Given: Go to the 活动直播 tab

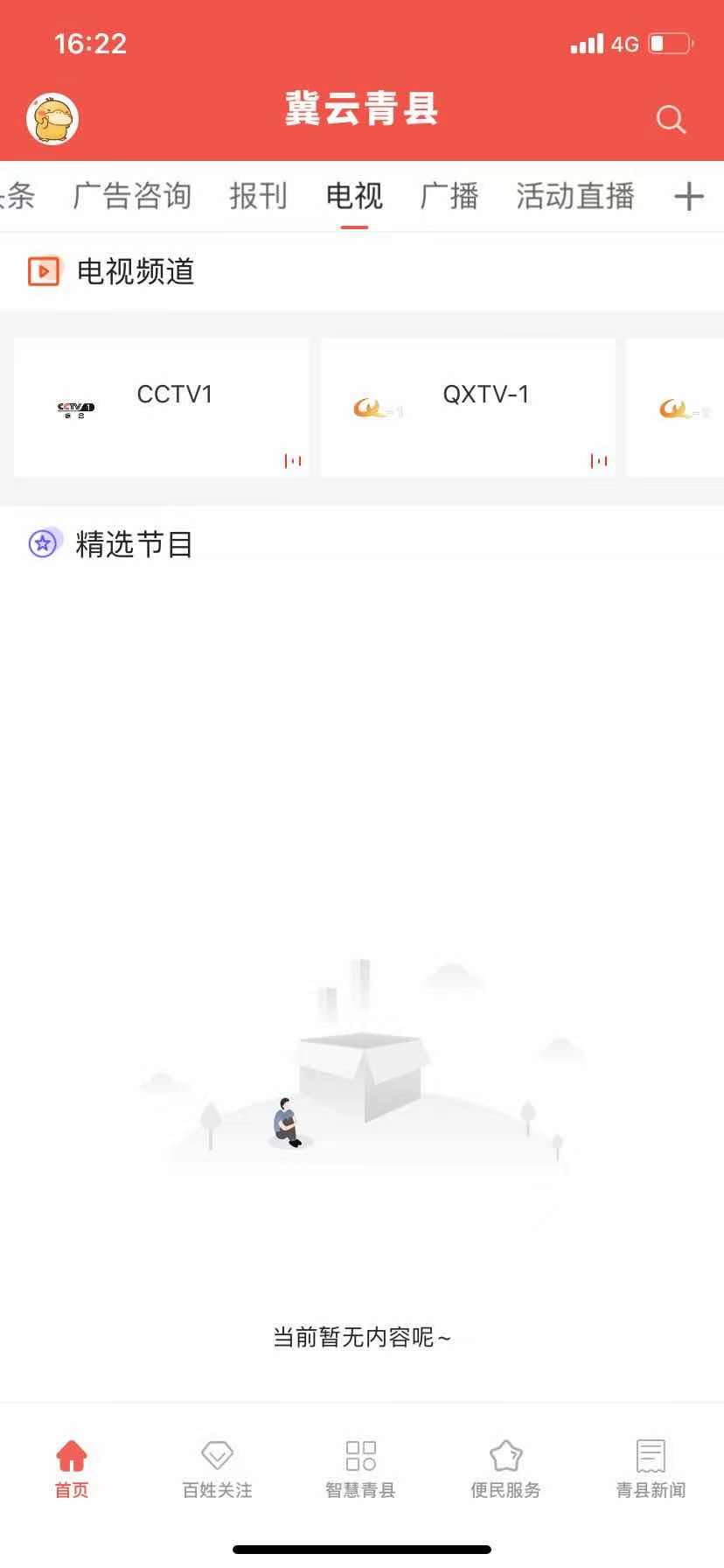Looking at the screenshot, I should tap(574, 196).
